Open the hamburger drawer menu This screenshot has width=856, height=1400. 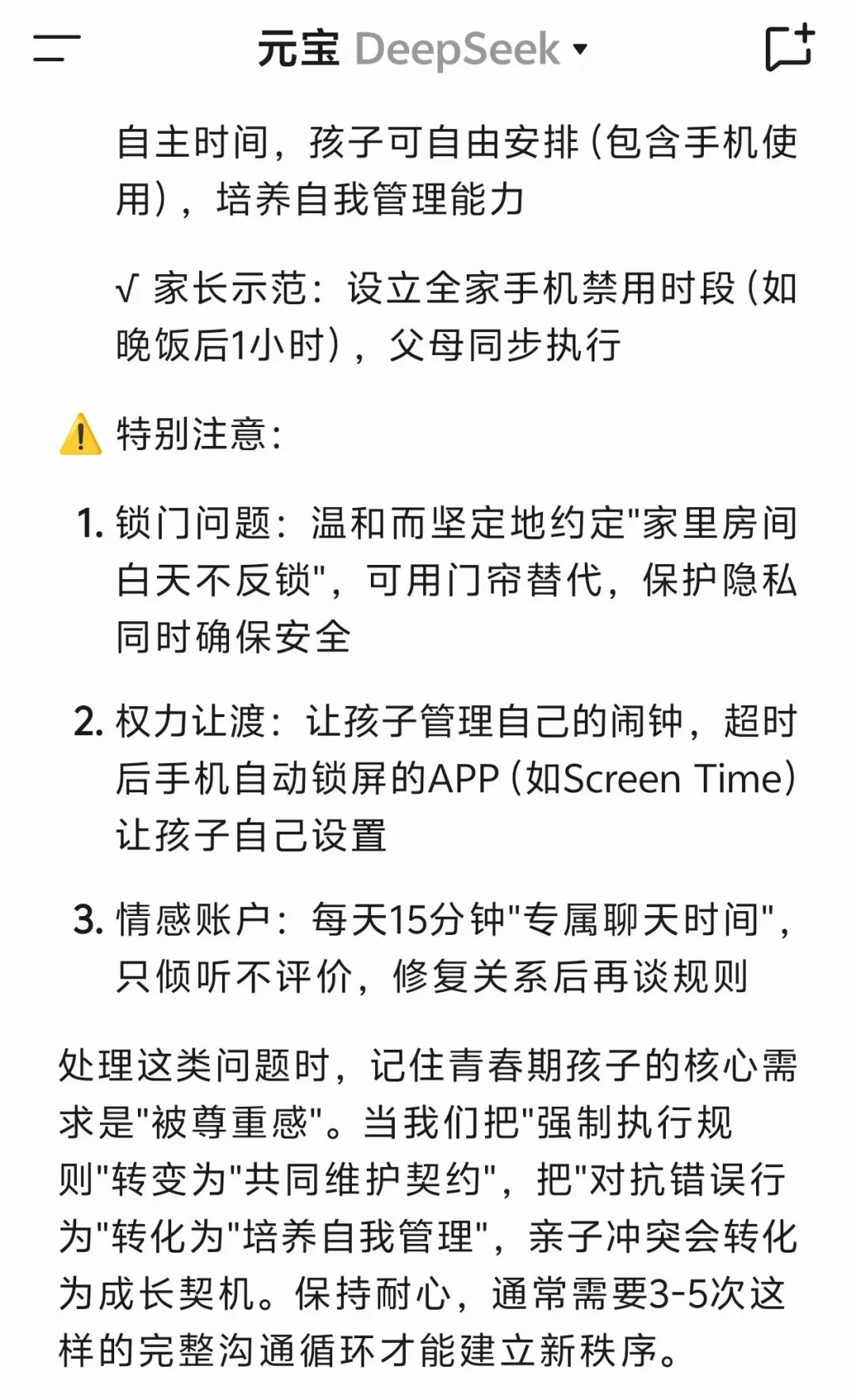[x=57, y=48]
